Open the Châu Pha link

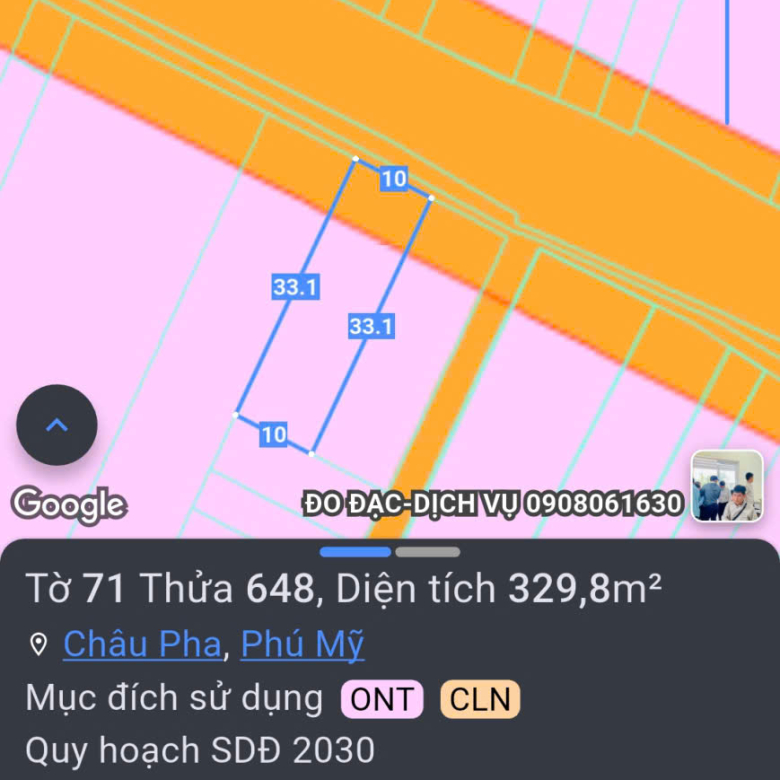tap(141, 644)
